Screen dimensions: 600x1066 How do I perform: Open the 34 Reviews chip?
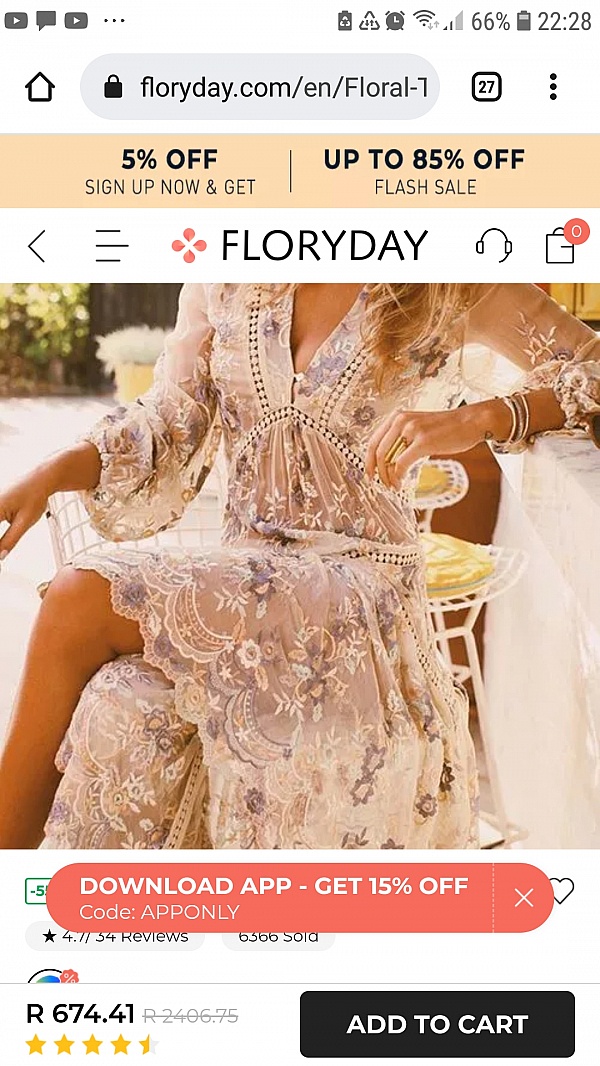(x=115, y=938)
